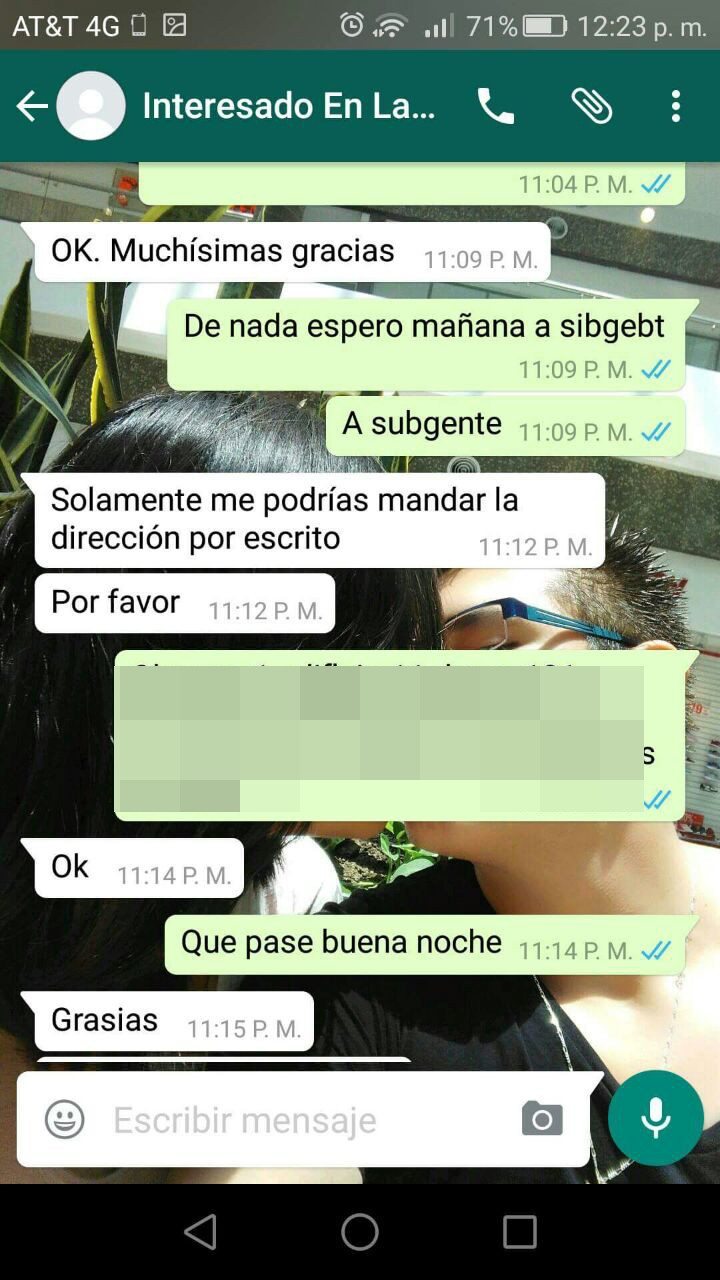
Task: Open the system recent apps view
Action: (519, 1232)
